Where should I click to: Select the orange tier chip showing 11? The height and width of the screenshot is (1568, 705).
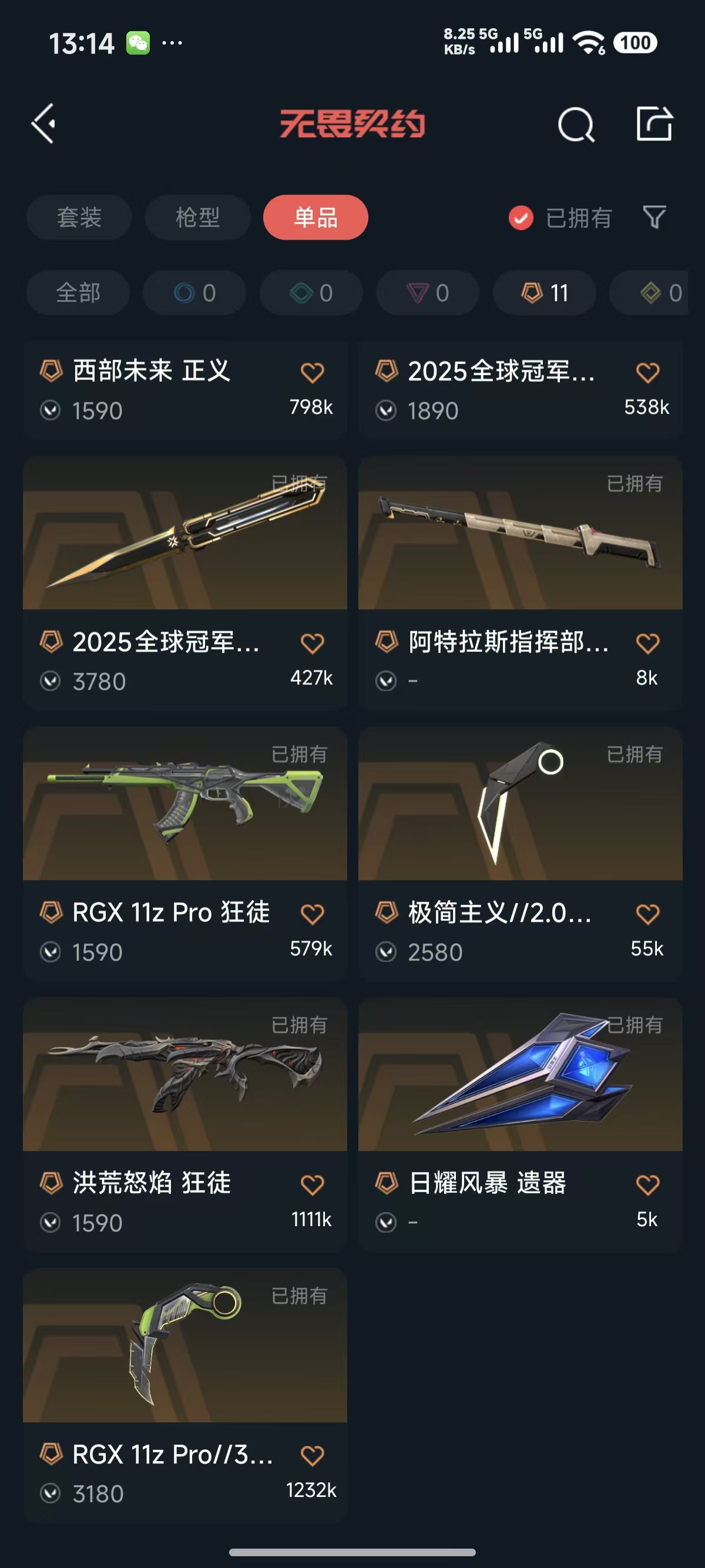pos(544,293)
